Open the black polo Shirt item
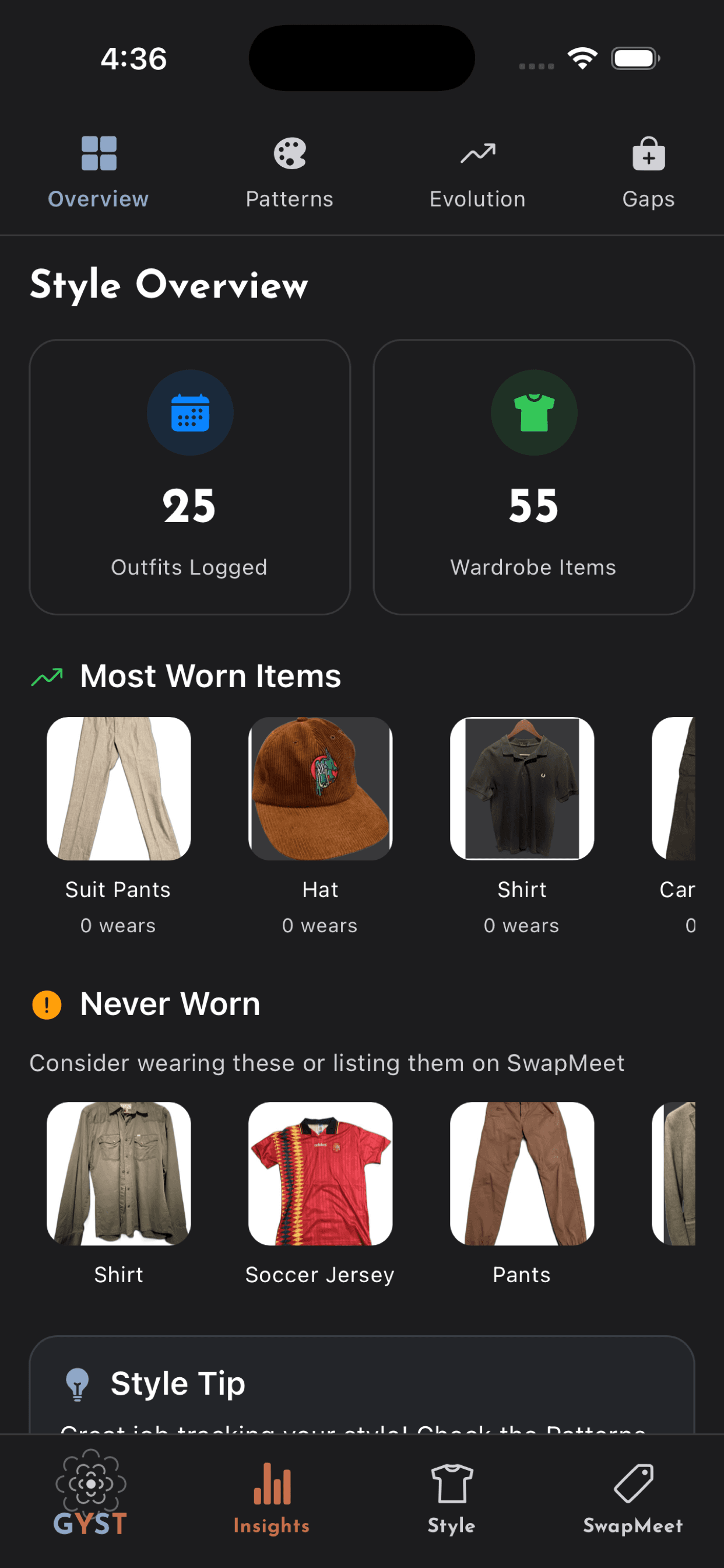The image size is (724, 1568). point(521,788)
